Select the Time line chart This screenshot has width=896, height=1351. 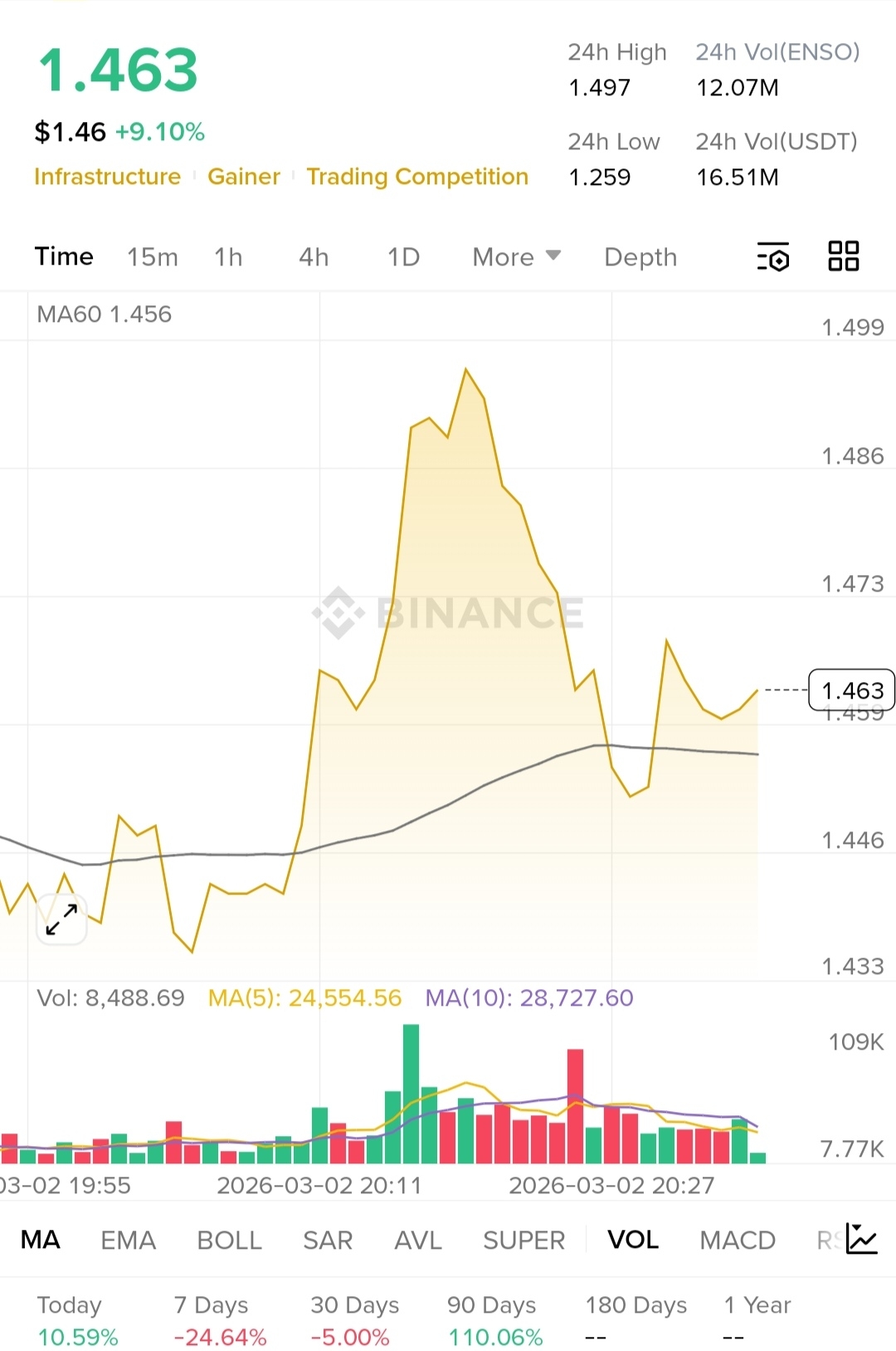click(x=64, y=256)
